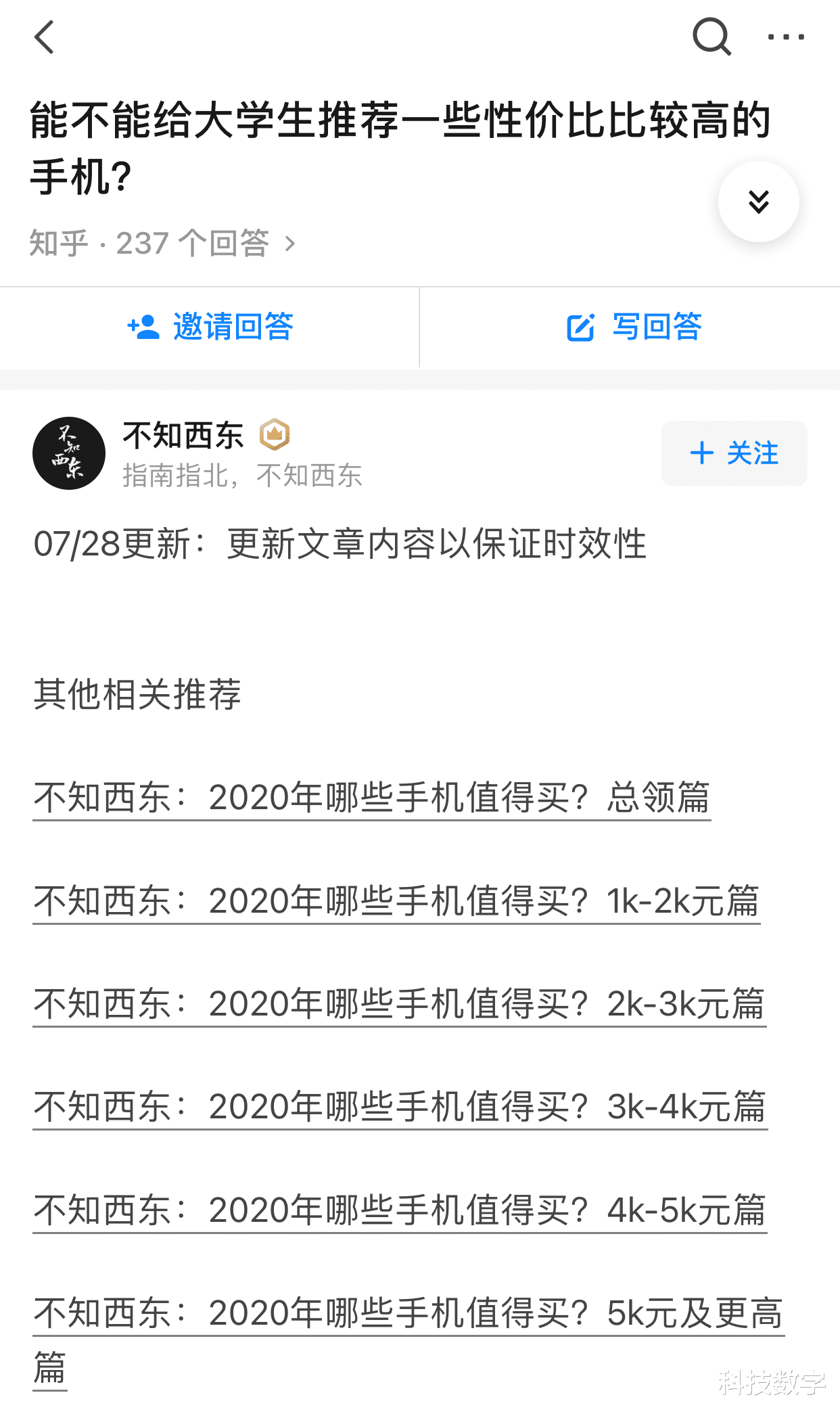The height and width of the screenshot is (1414, 840).
Task: Open the search function
Action: pos(711,37)
